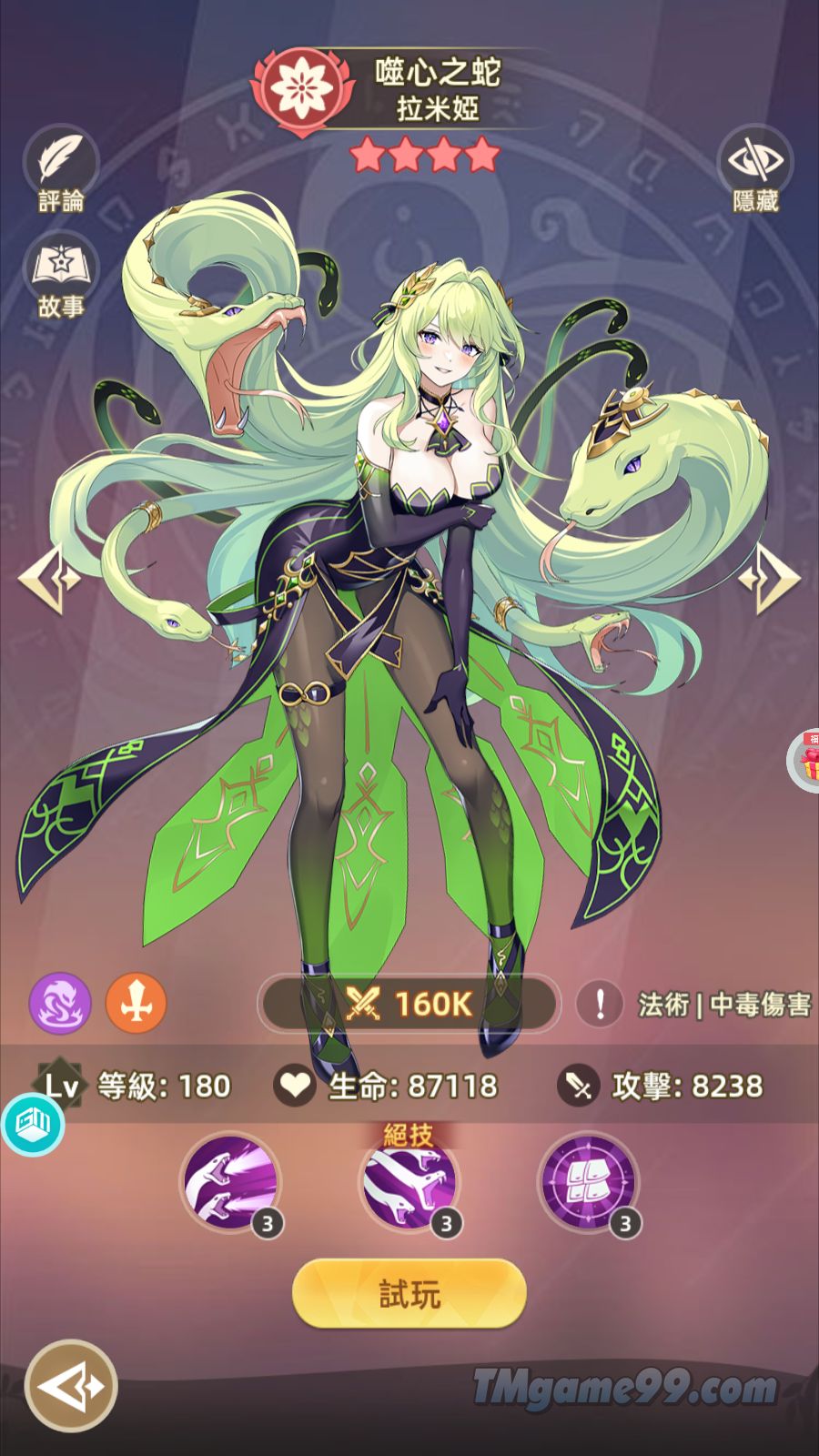Go back with the bottom-left arrow button
Screen dimensions: 819x1456
[71, 1386]
